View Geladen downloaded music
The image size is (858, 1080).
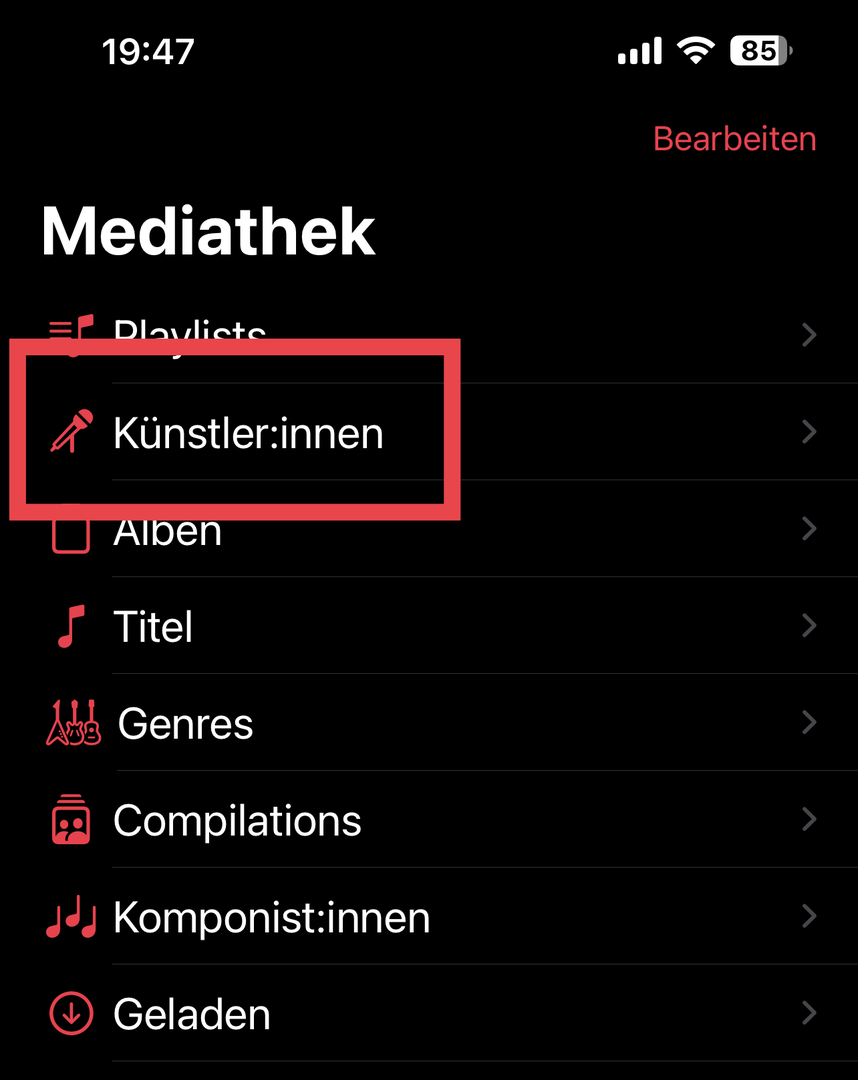coord(191,1014)
